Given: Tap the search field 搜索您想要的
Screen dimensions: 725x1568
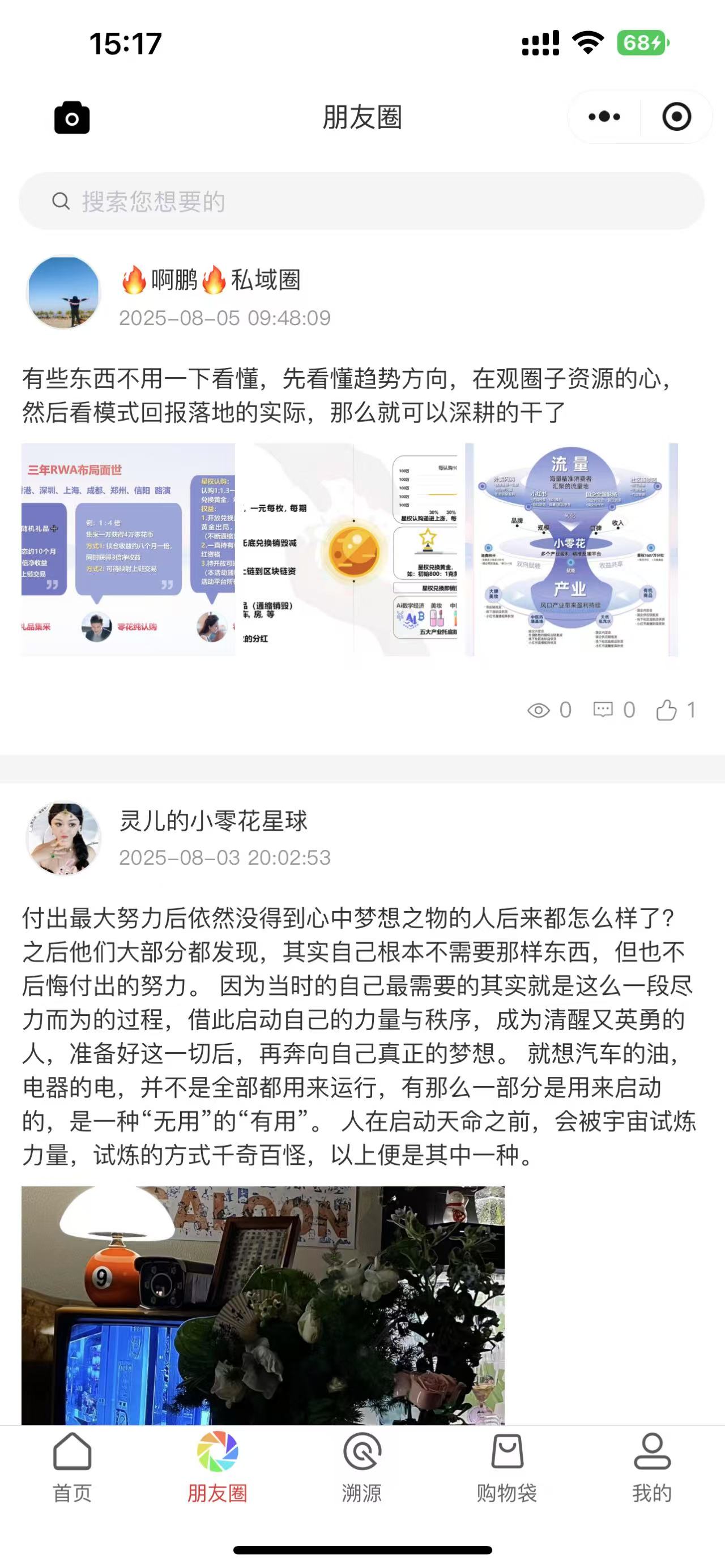Looking at the screenshot, I should tap(361, 201).
